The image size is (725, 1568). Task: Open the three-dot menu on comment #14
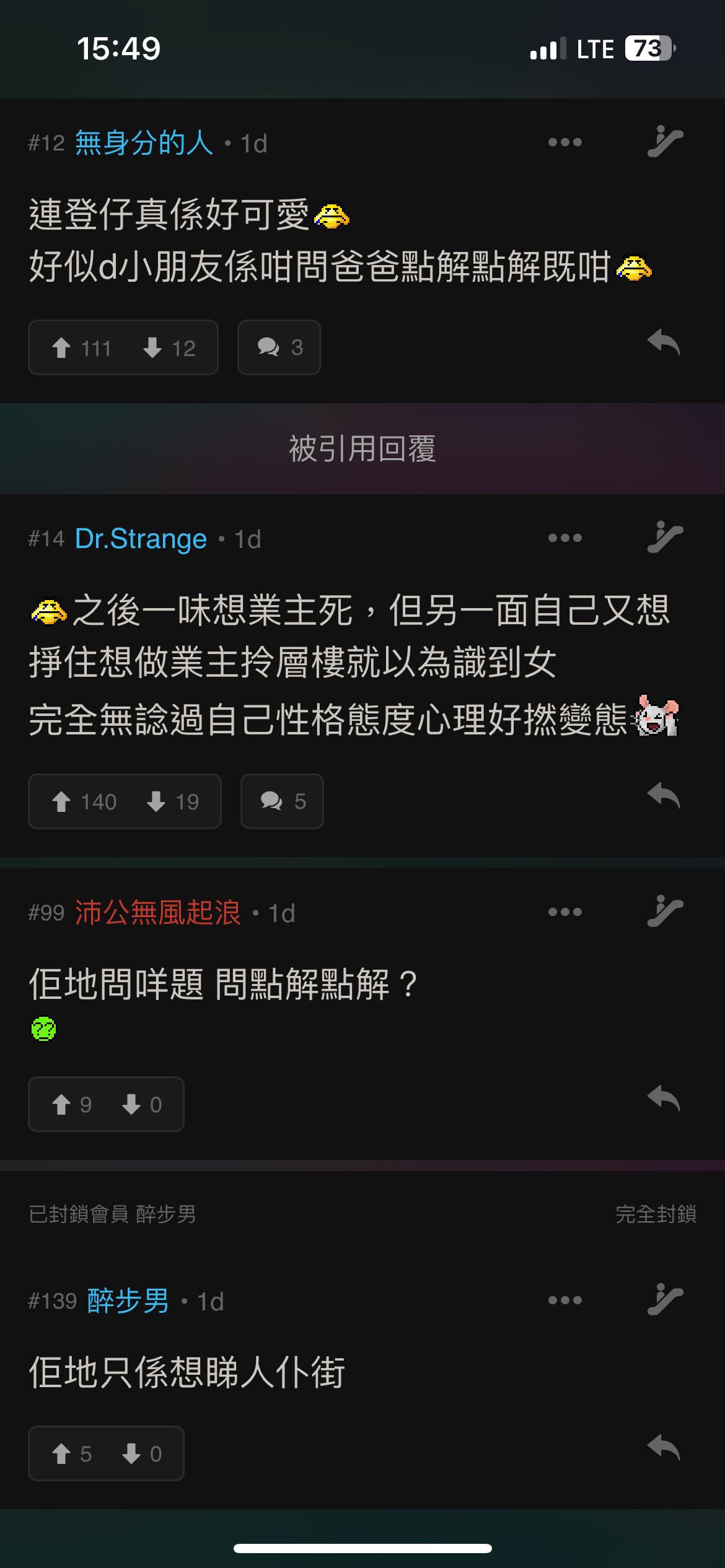click(x=565, y=538)
